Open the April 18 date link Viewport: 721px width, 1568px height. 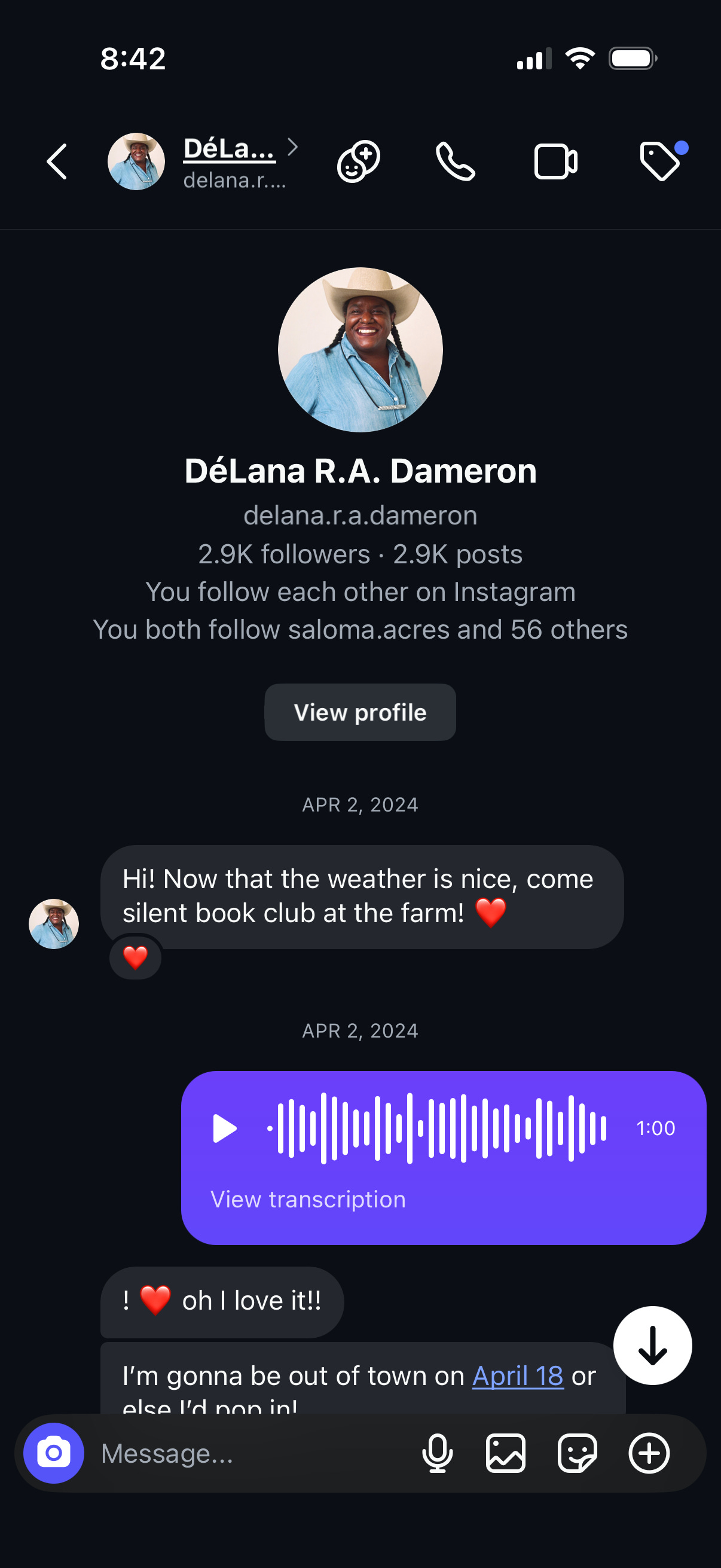(x=518, y=1375)
